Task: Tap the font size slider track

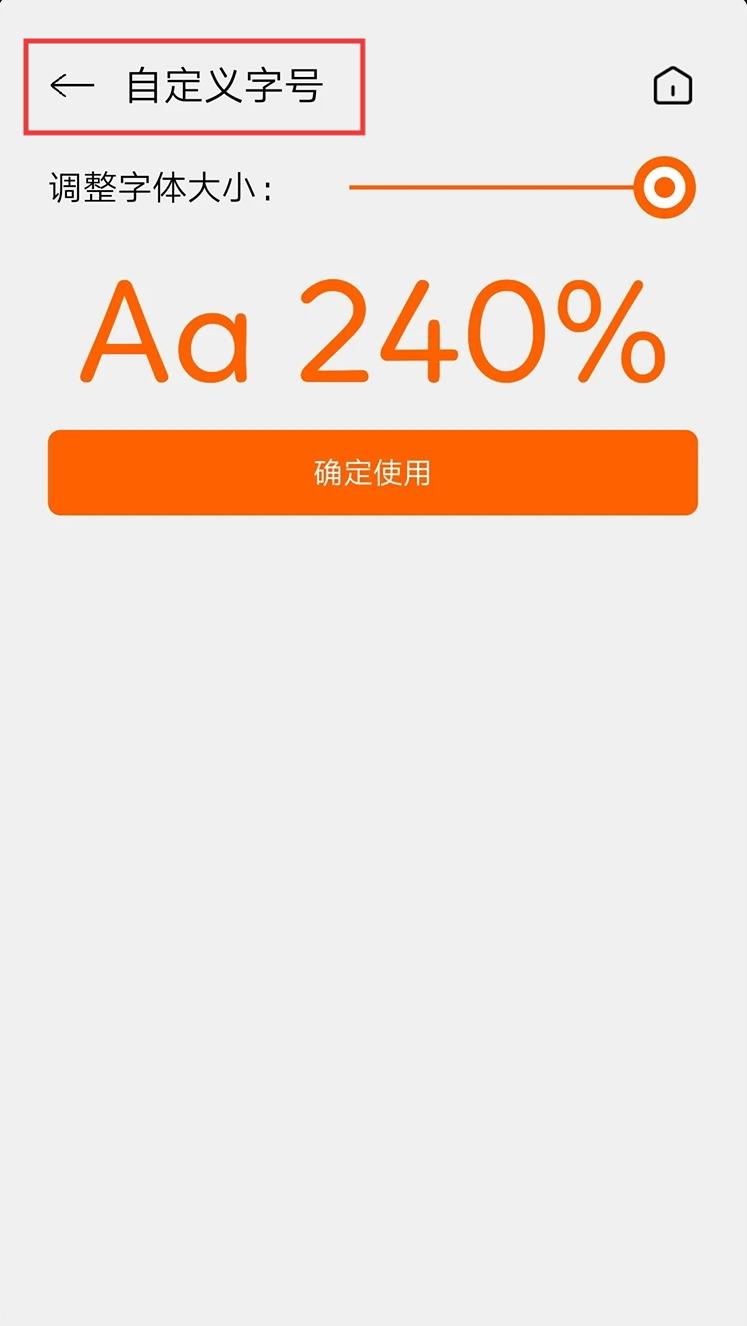Action: click(x=521, y=187)
